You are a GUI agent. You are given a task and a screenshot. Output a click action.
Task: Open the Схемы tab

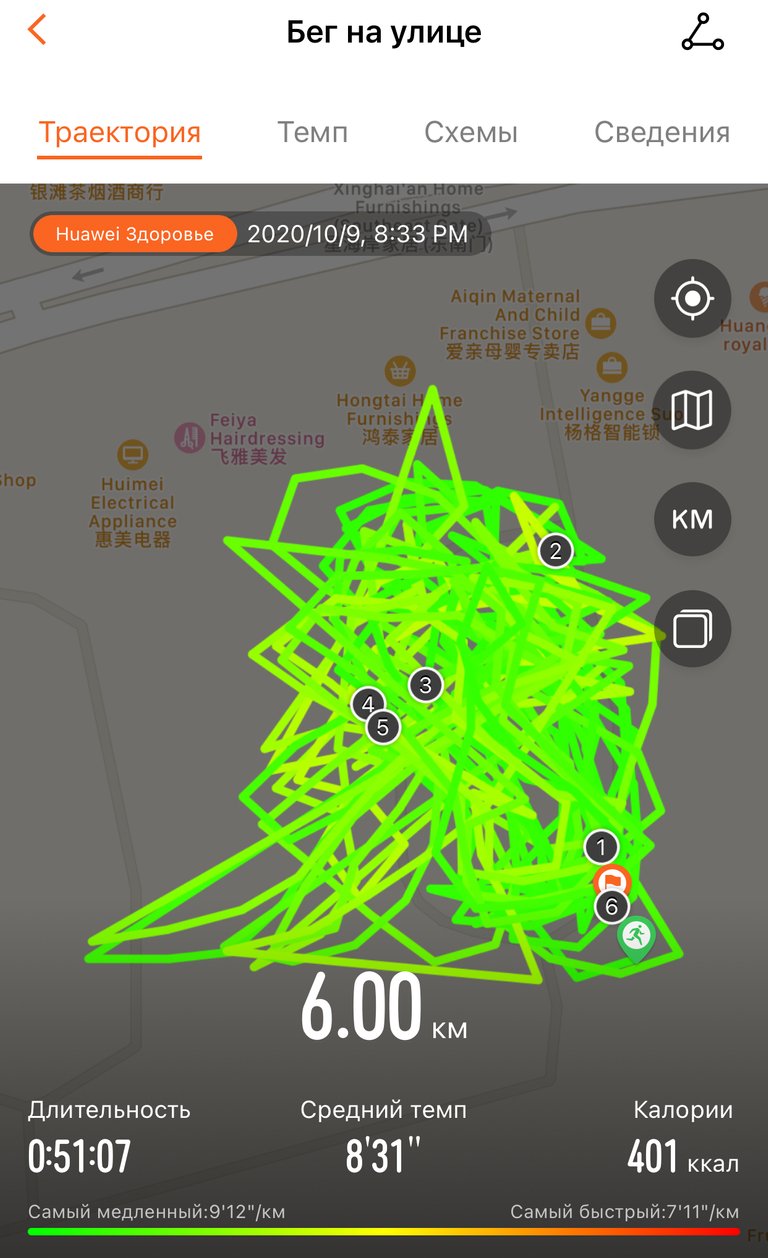pyautogui.click(x=471, y=132)
